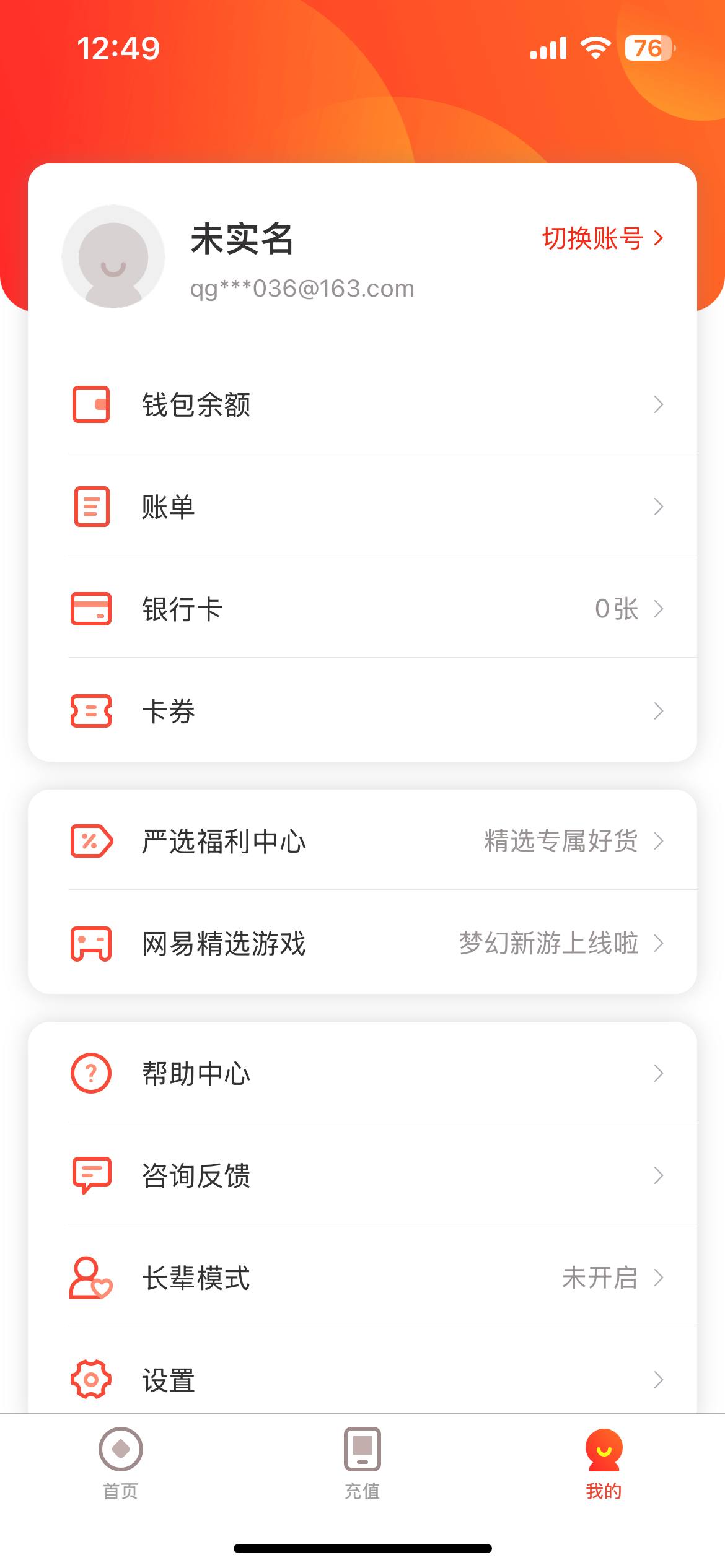Click the 严选福利中心 discount tag icon
Screen dimensions: 725x1568
92,841
